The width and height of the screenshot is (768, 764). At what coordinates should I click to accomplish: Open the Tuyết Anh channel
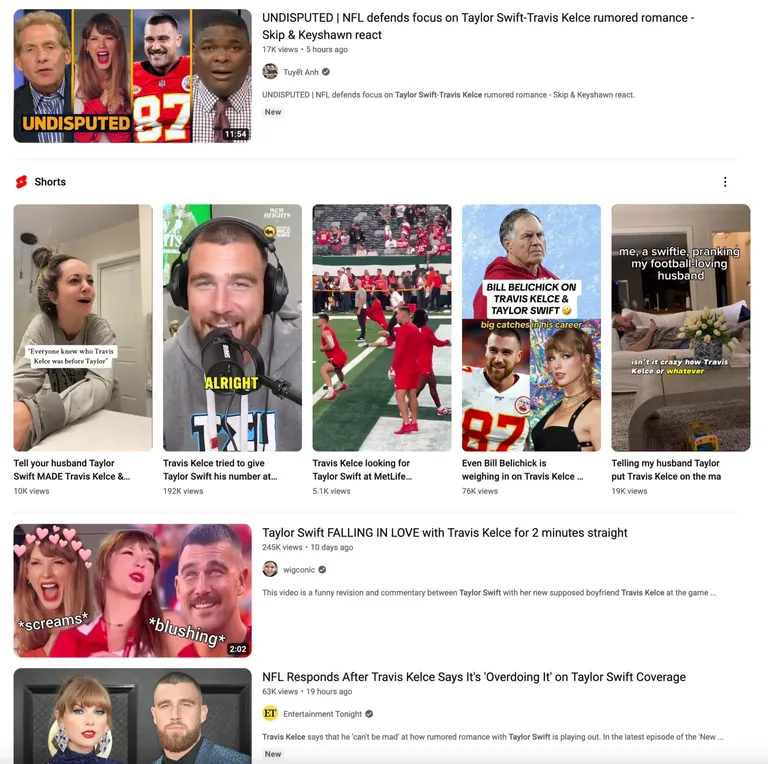300,72
